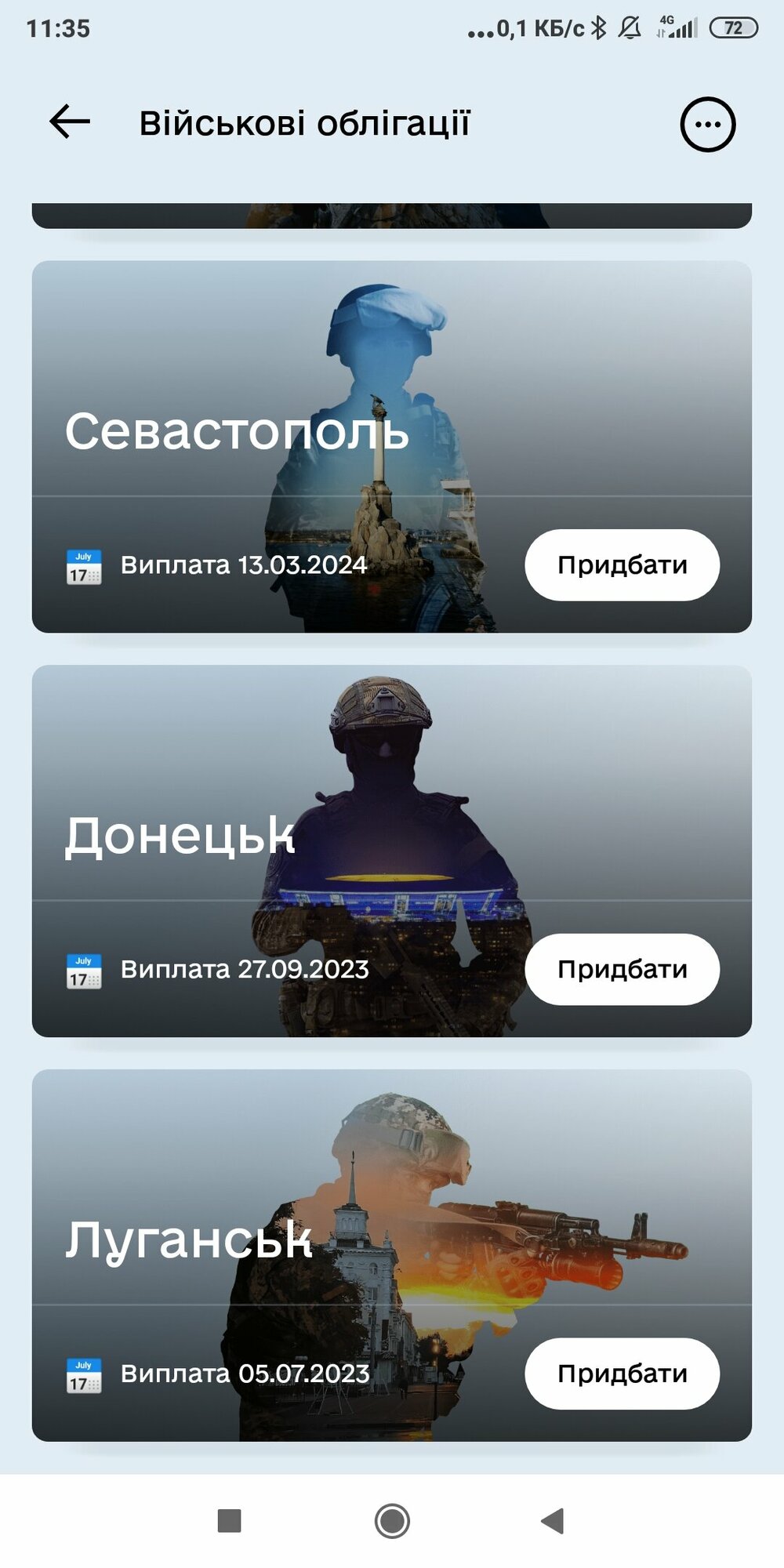The height and width of the screenshot is (1568, 784).
Task: View the Донецьк bond card details
Action: click(180, 836)
